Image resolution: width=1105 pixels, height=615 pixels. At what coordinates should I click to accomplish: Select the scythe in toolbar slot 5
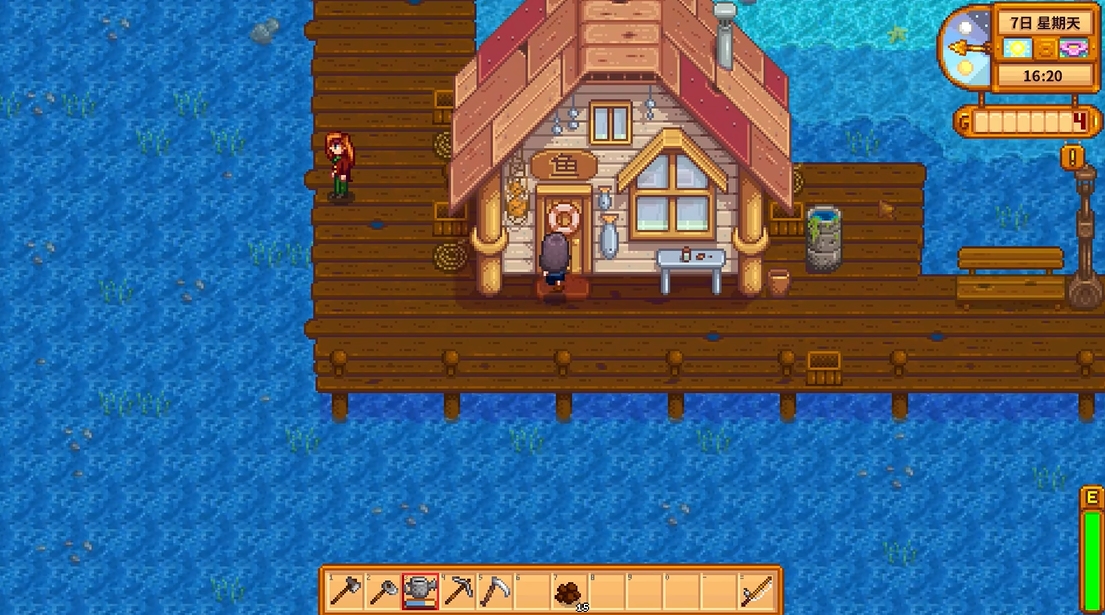tap(495, 591)
